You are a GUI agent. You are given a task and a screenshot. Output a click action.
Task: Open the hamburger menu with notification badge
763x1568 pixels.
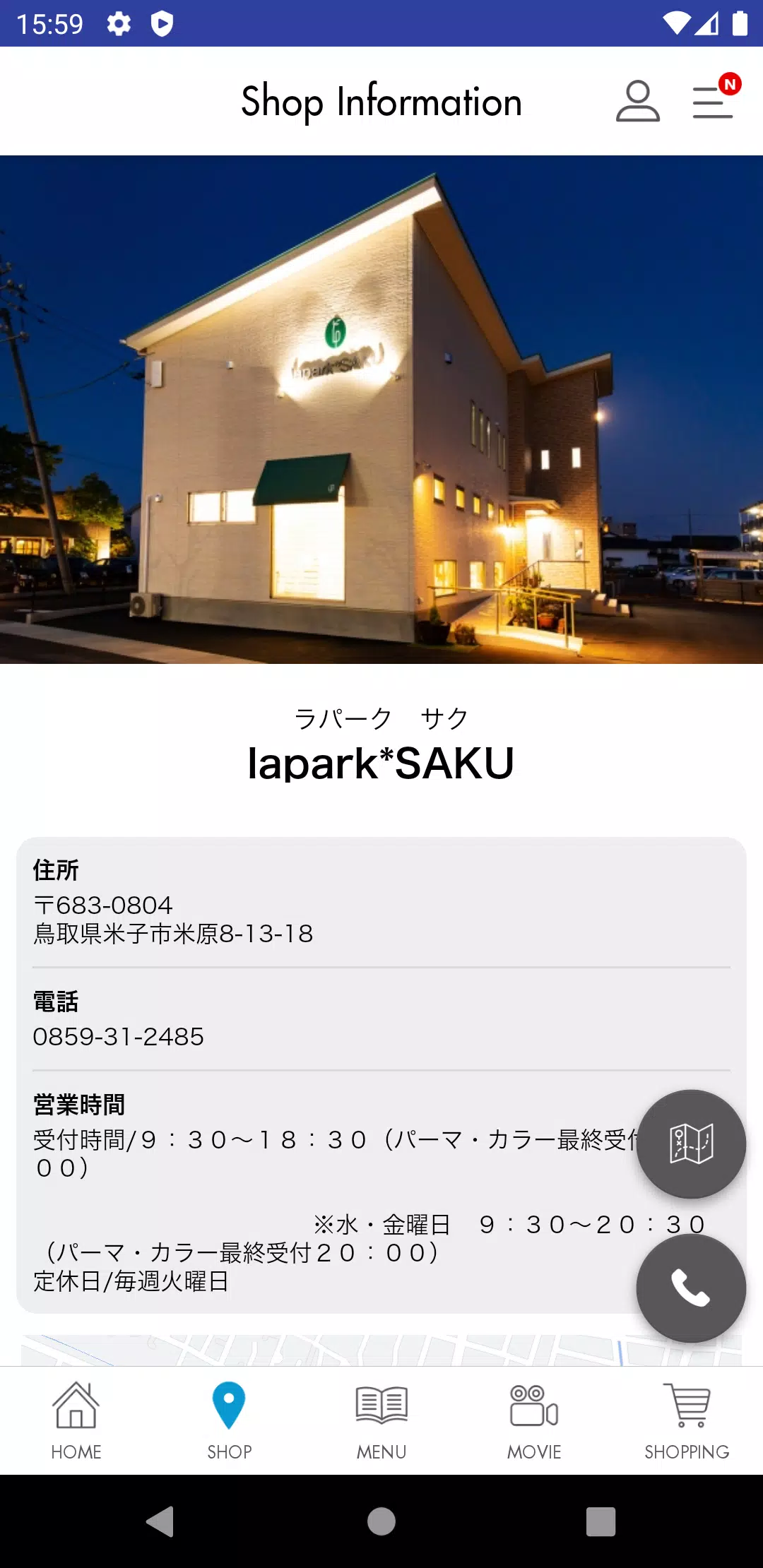click(712, 101)
